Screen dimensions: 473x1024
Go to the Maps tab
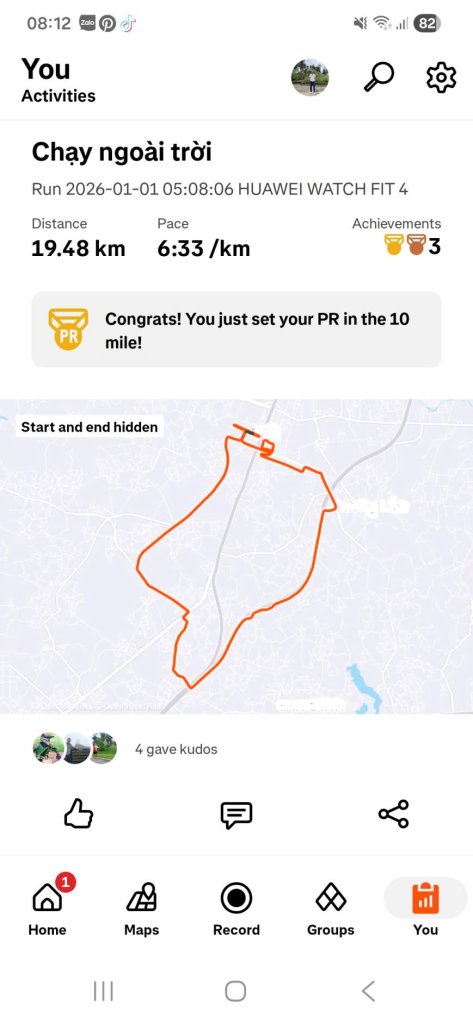click(x=142, y=908)
